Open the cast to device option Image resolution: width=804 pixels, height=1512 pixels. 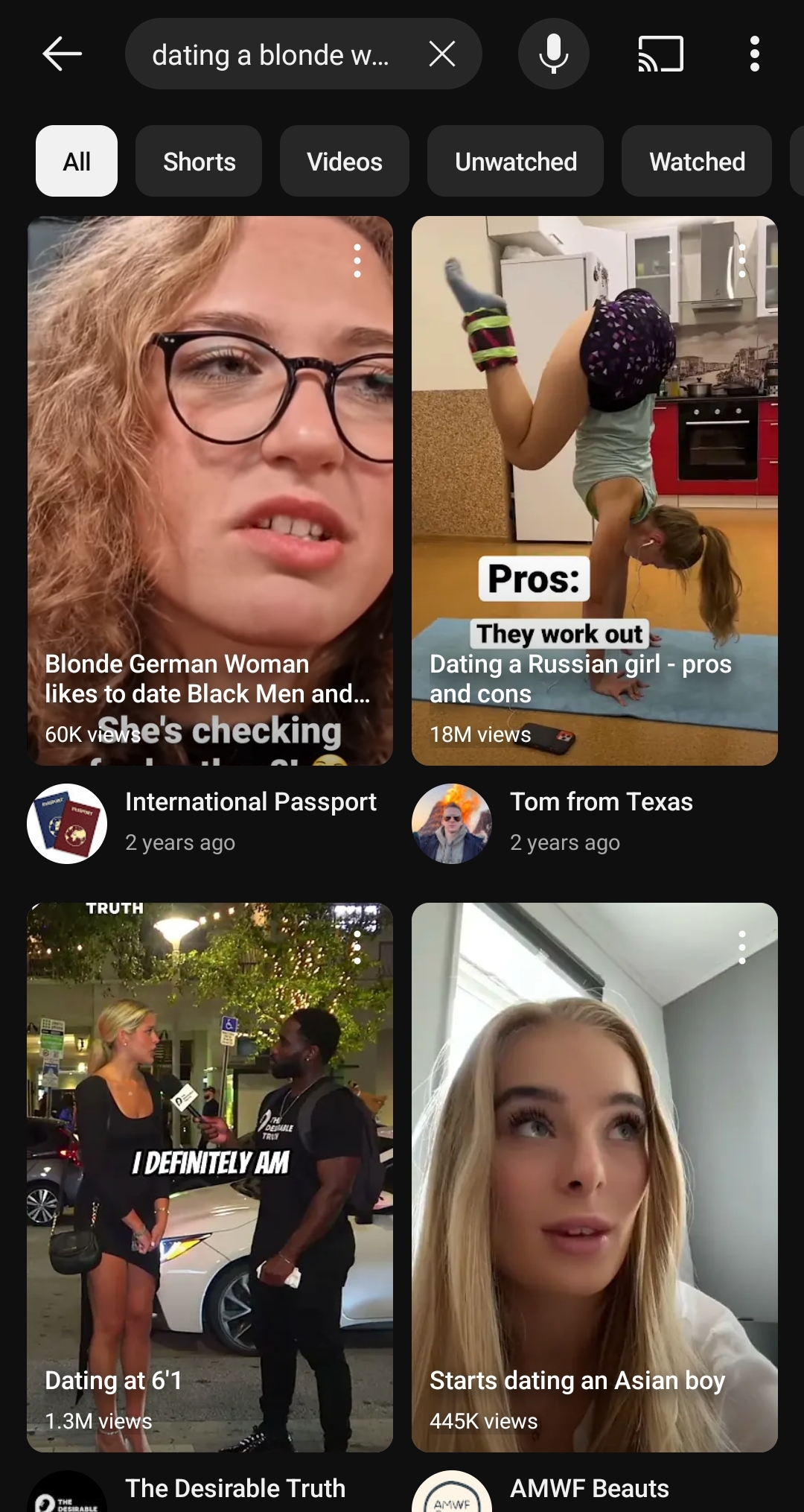pyautogui.click(x=661, y=54)
